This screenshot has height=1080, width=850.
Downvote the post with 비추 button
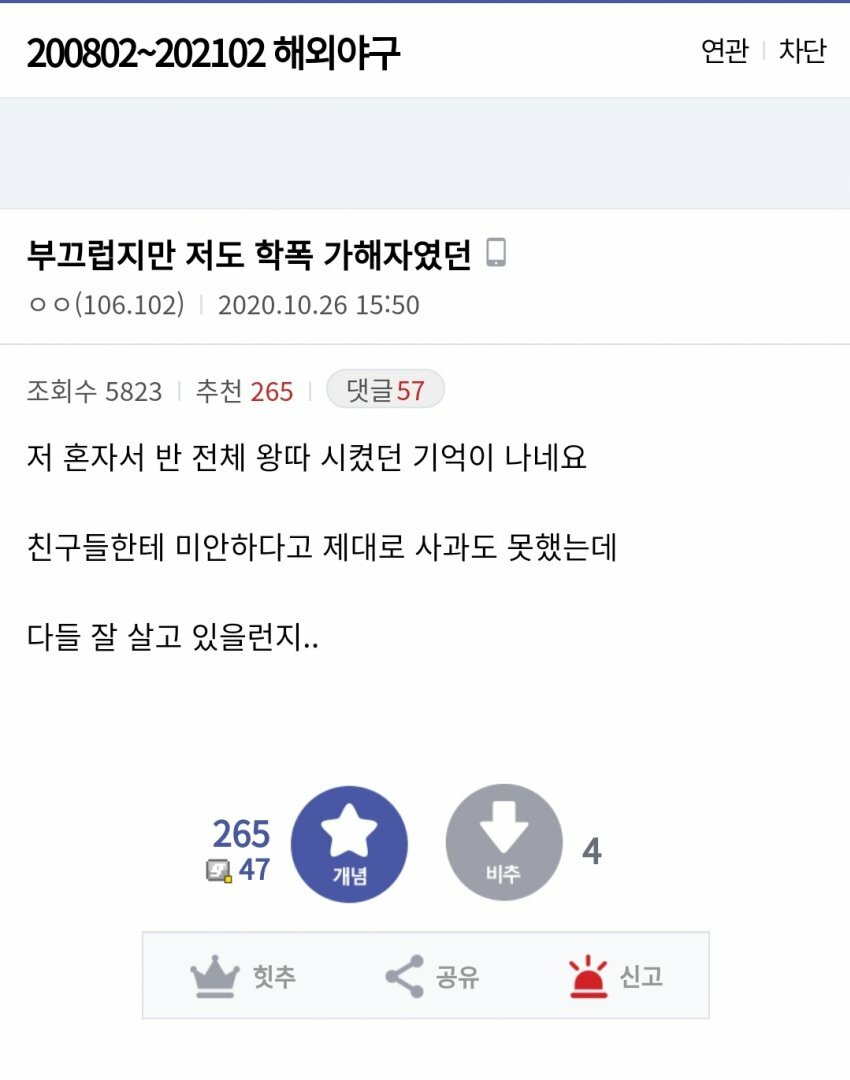pyautogui.click(x=504, y=845)
